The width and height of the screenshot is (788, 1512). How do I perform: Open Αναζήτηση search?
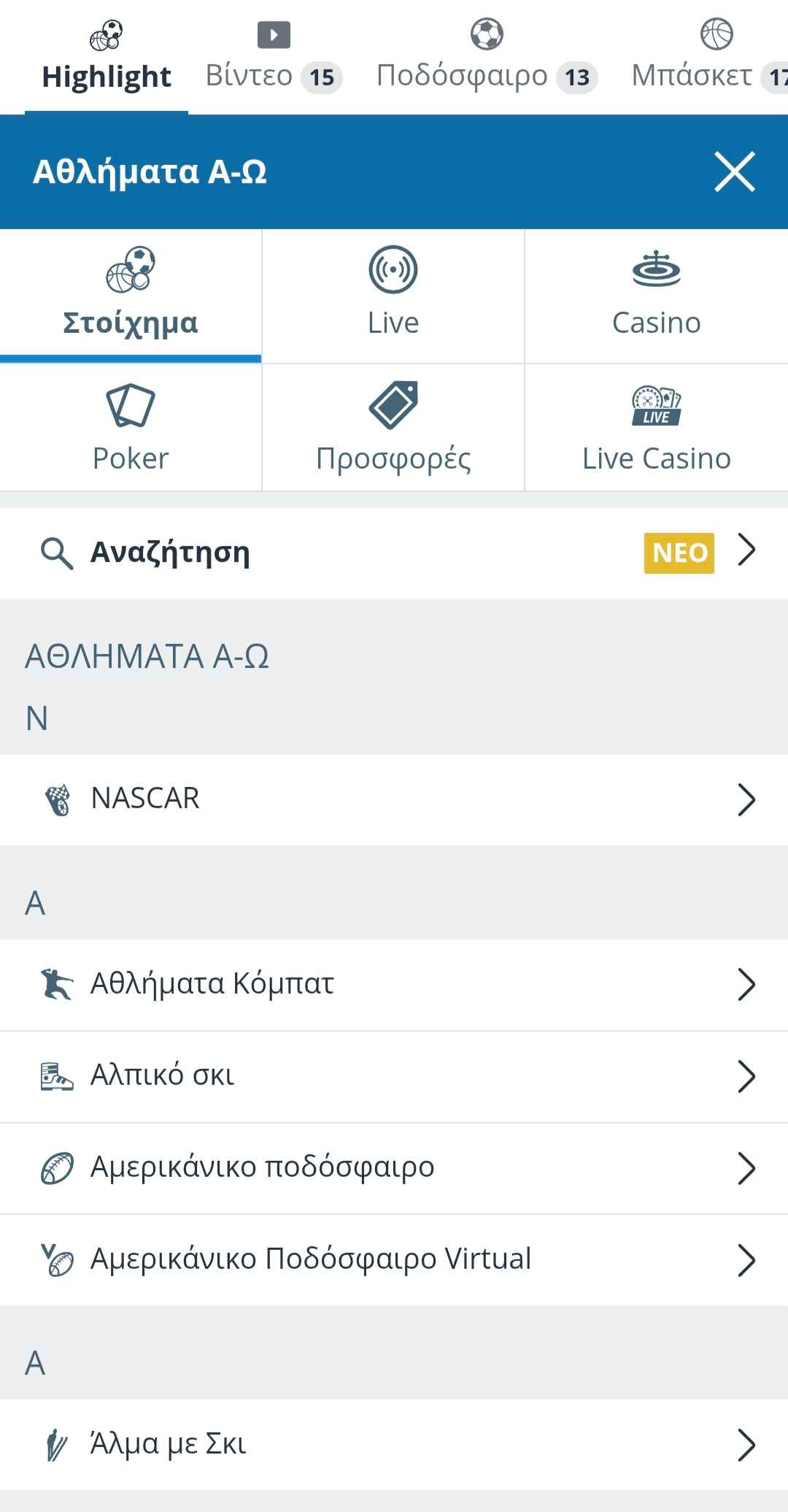click(394, 553)
